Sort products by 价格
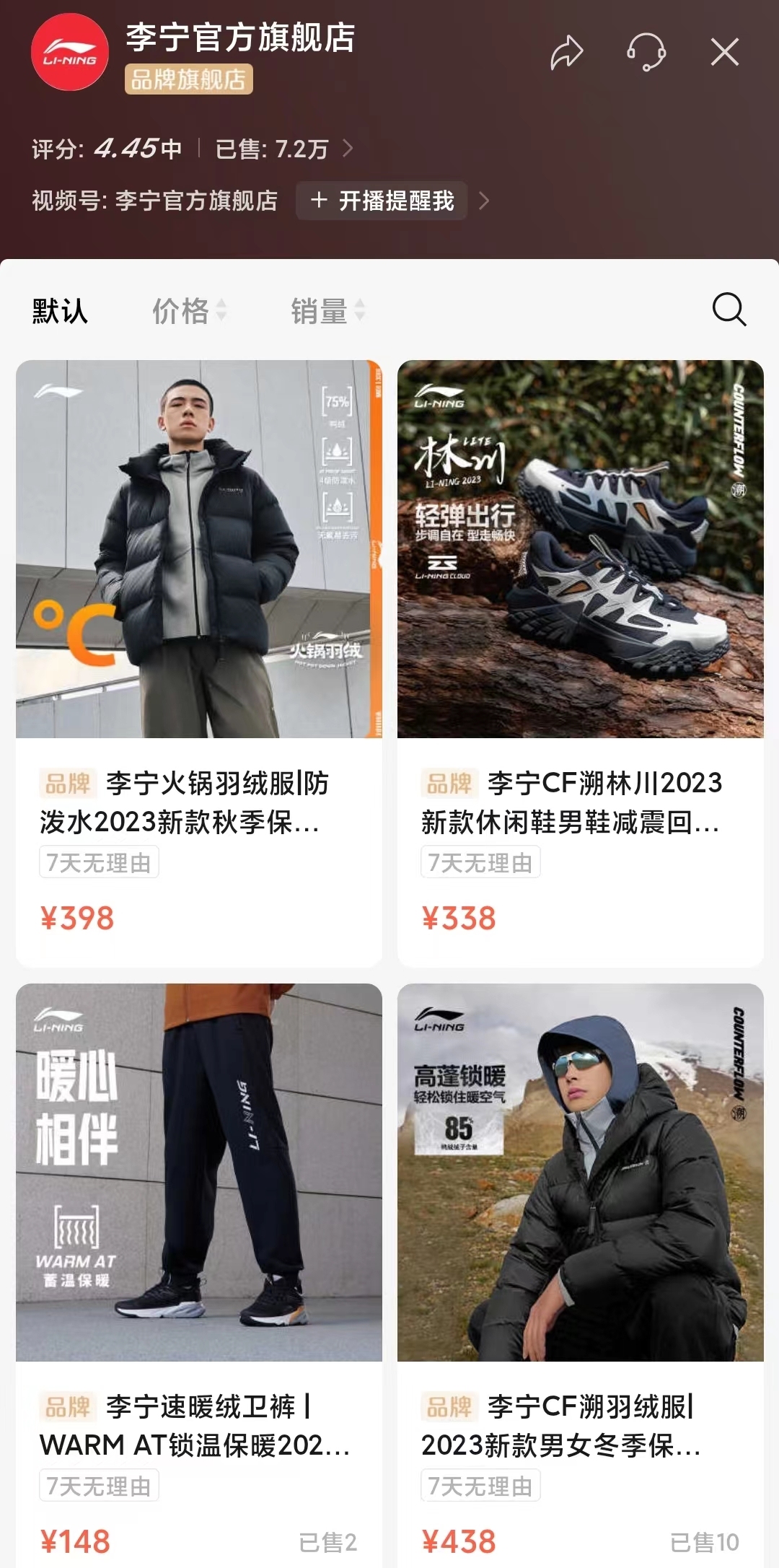This screenshot has height=1568, width=779. coord(189,311)
